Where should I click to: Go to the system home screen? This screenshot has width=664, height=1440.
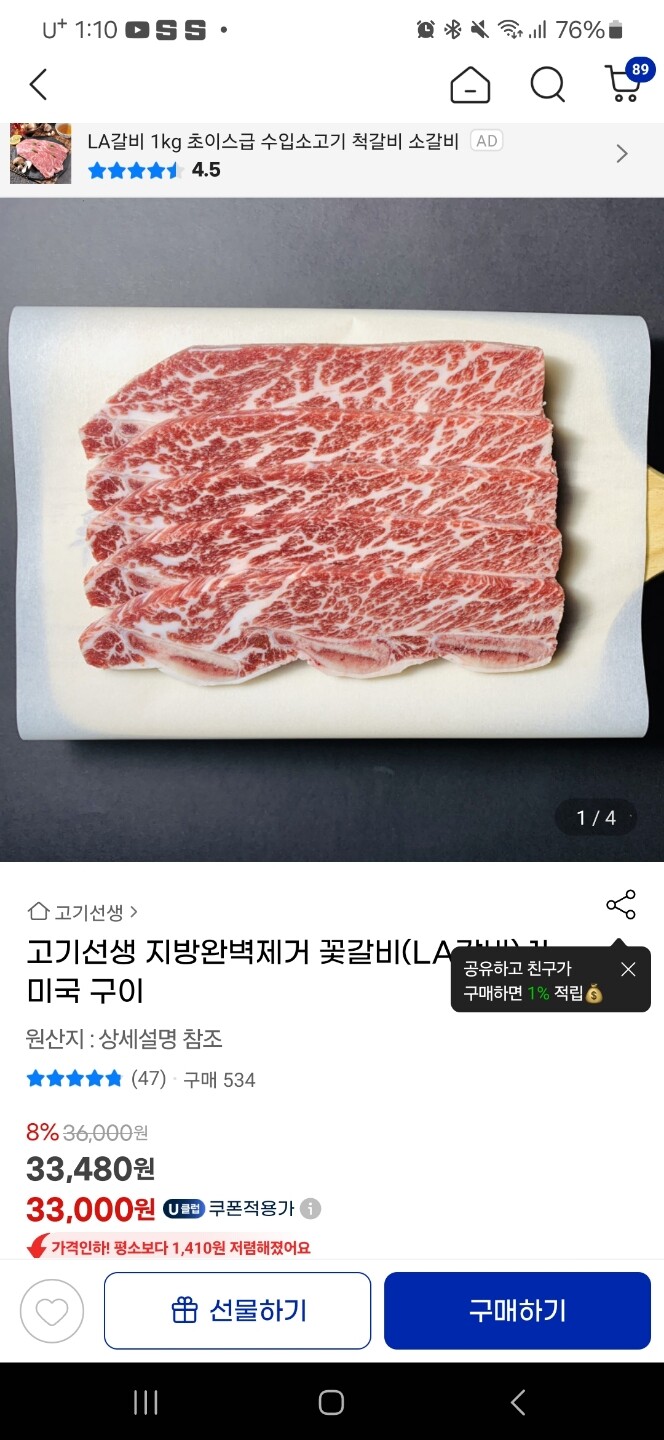pyautogui.click(x=332, y=1403)
